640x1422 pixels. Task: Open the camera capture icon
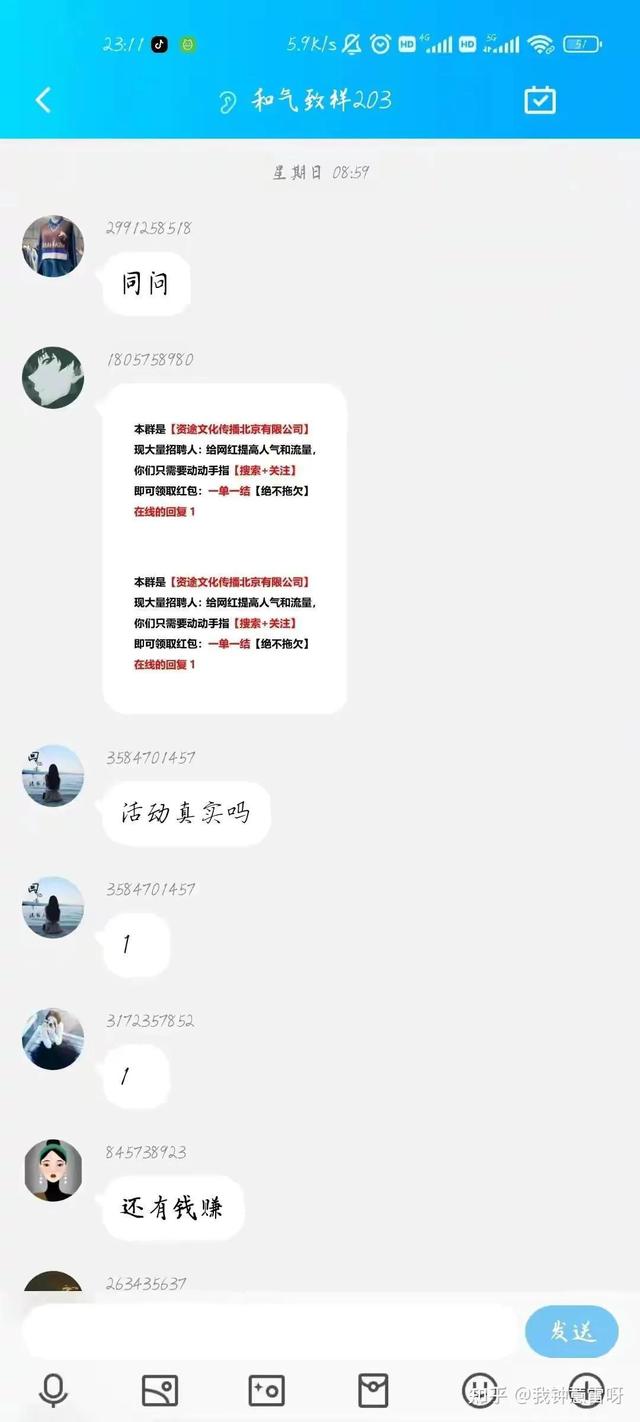[266, 1390]
